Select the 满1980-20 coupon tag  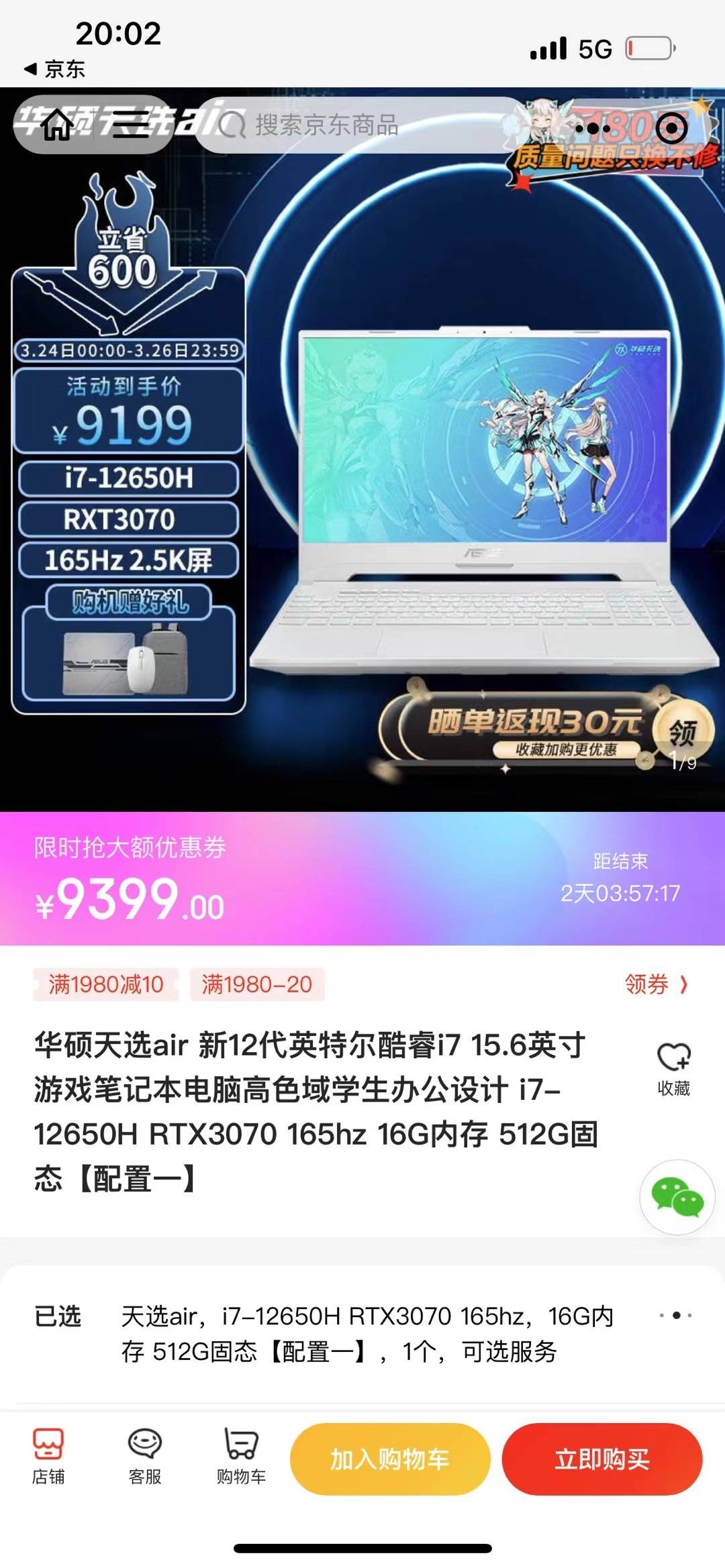tap(257, 984)
